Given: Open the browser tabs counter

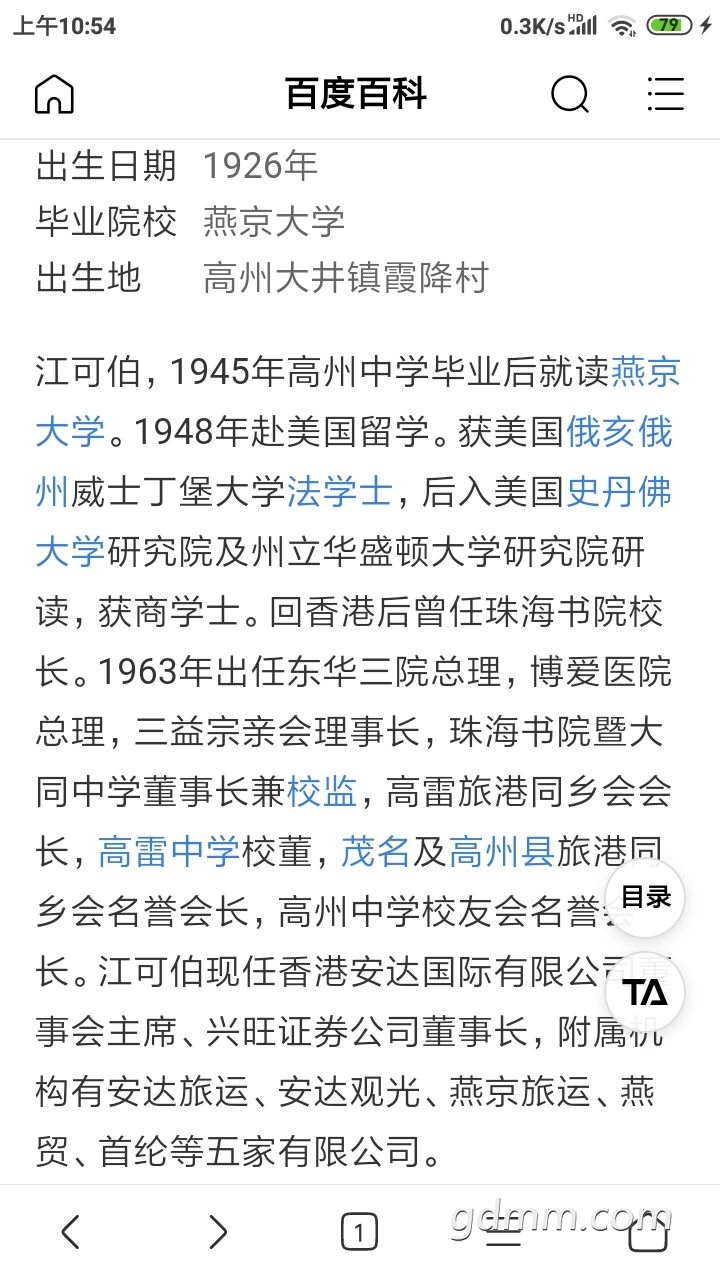Looking at the screenshot, I should pos(360,1232).
